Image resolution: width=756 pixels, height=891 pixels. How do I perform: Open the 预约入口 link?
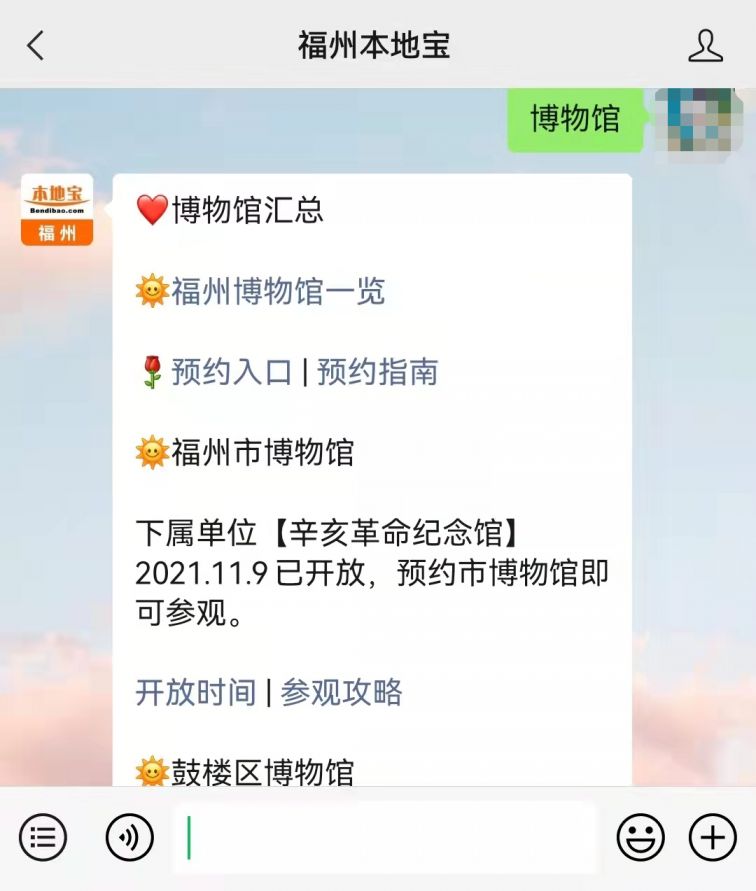(231, 372)
